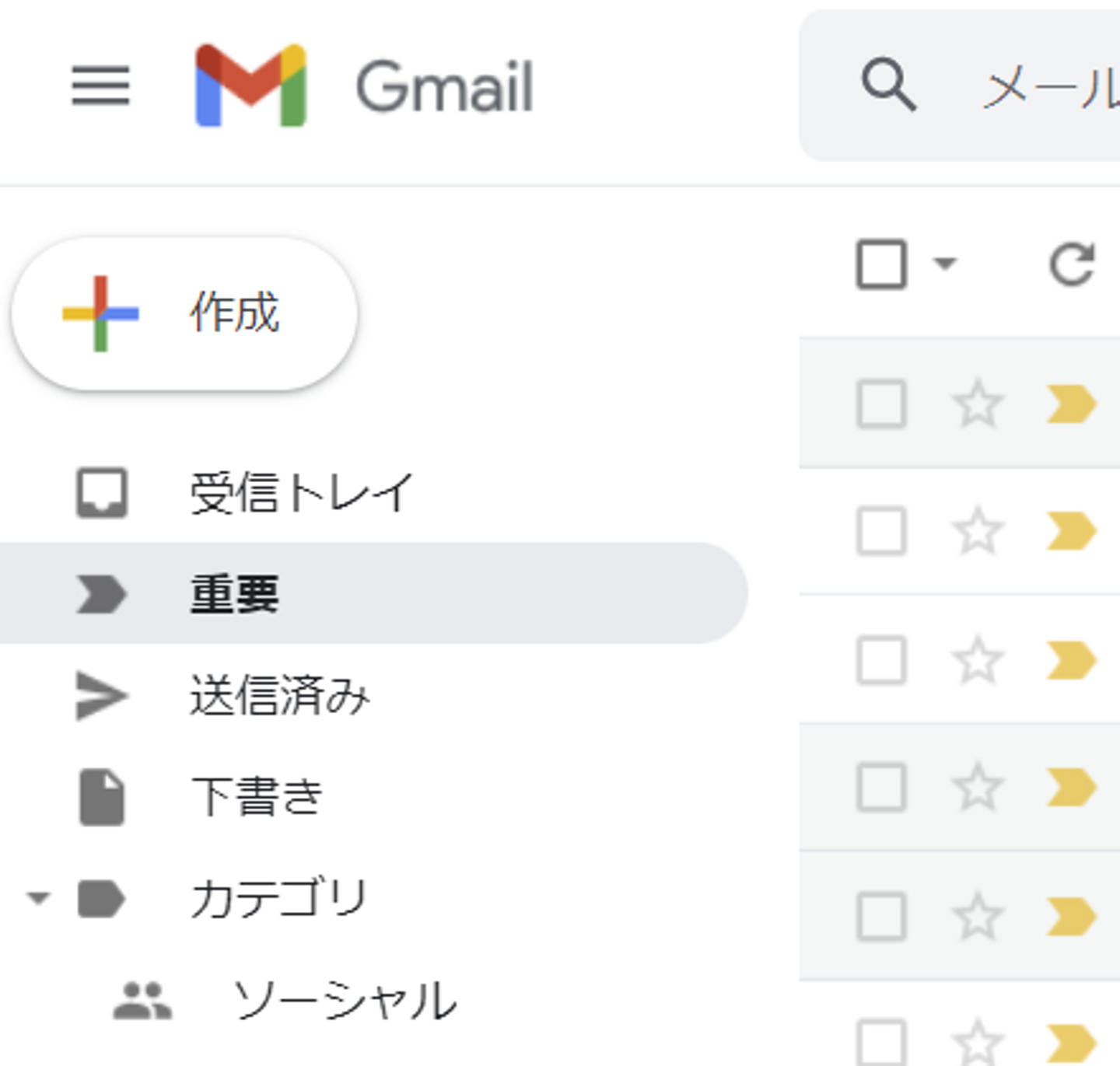Check the select-all checkbox in toolbar
This screenshot has height=1066, width=1120.
881,264
